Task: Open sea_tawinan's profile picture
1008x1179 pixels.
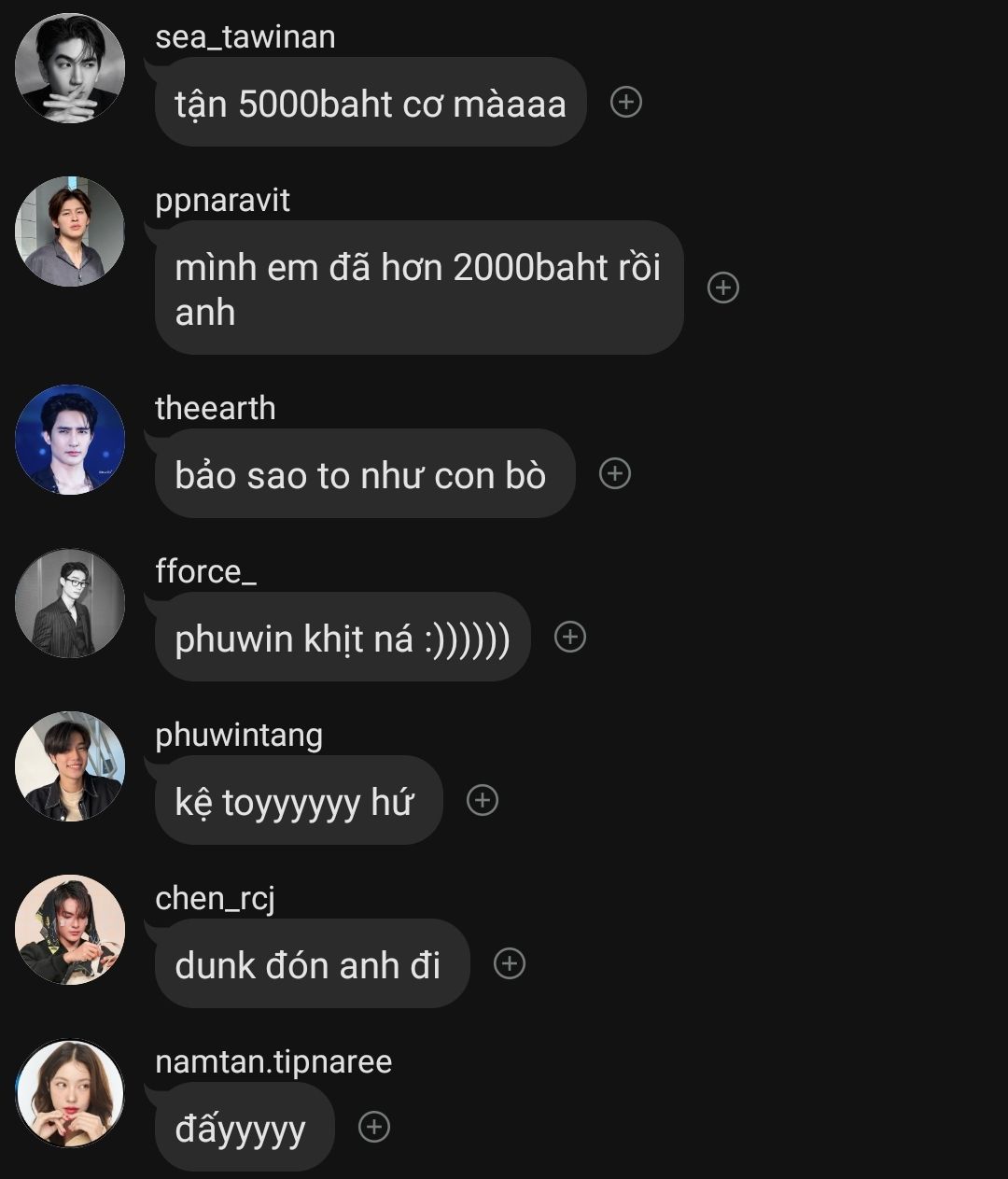Action: point(70,68)
